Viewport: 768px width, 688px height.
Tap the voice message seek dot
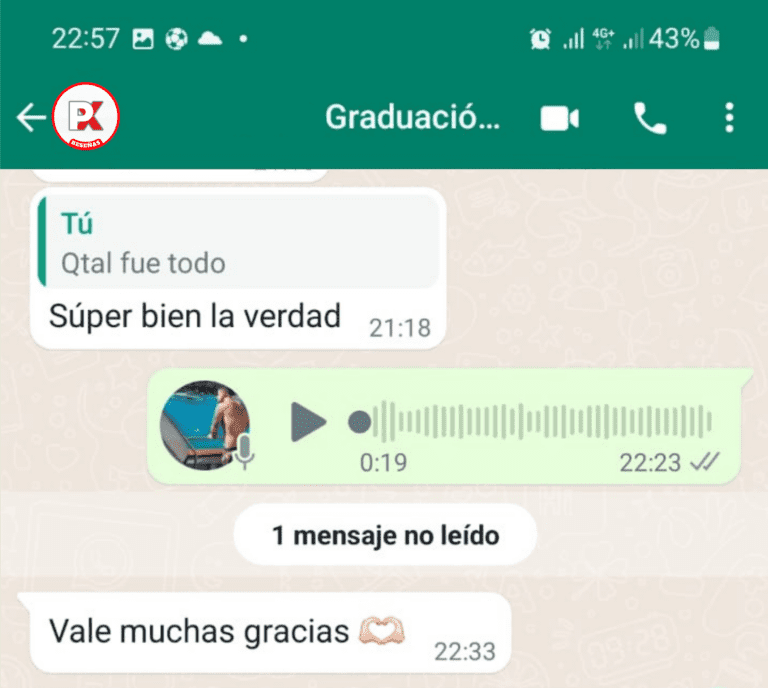360,423
